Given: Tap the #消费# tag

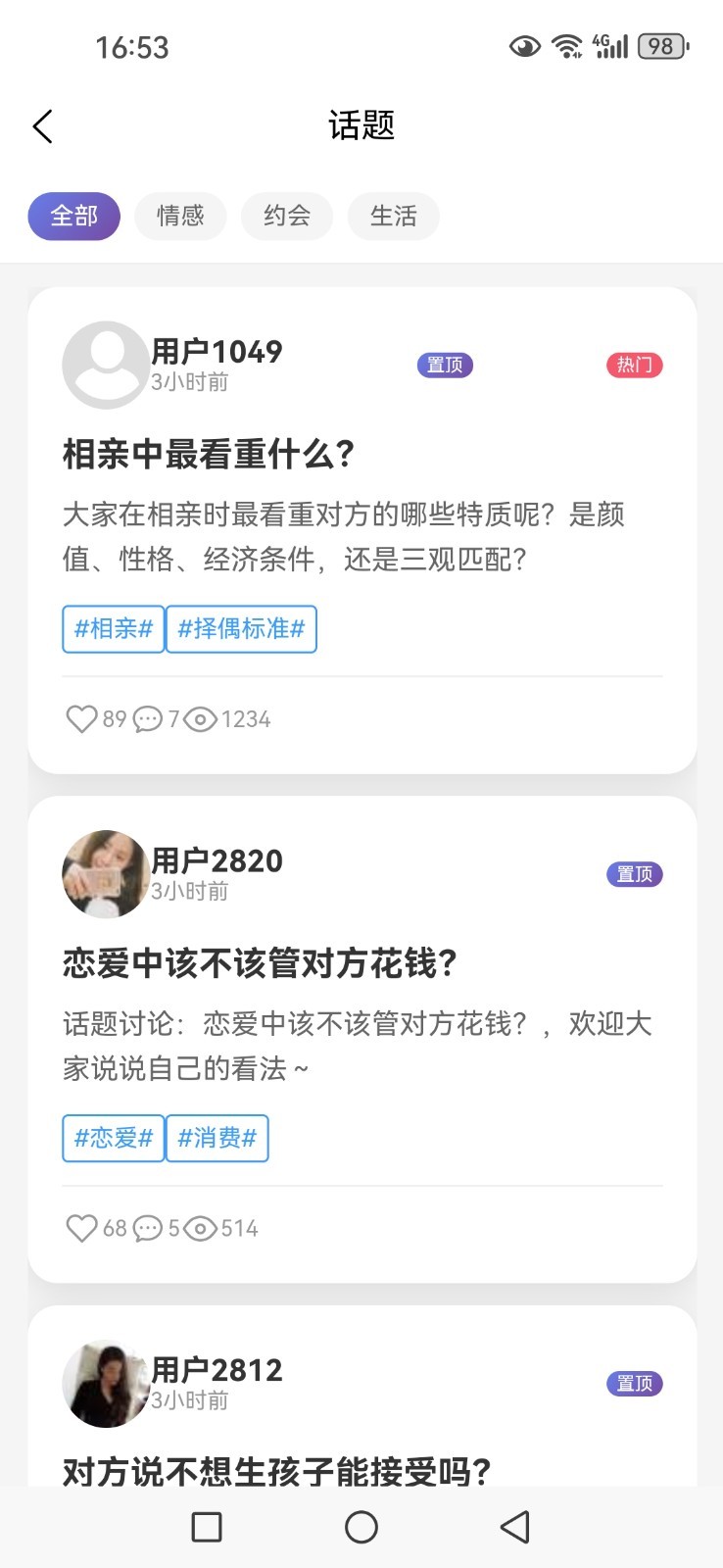Looking at the screenshot, I should (x=217, y=1138).
